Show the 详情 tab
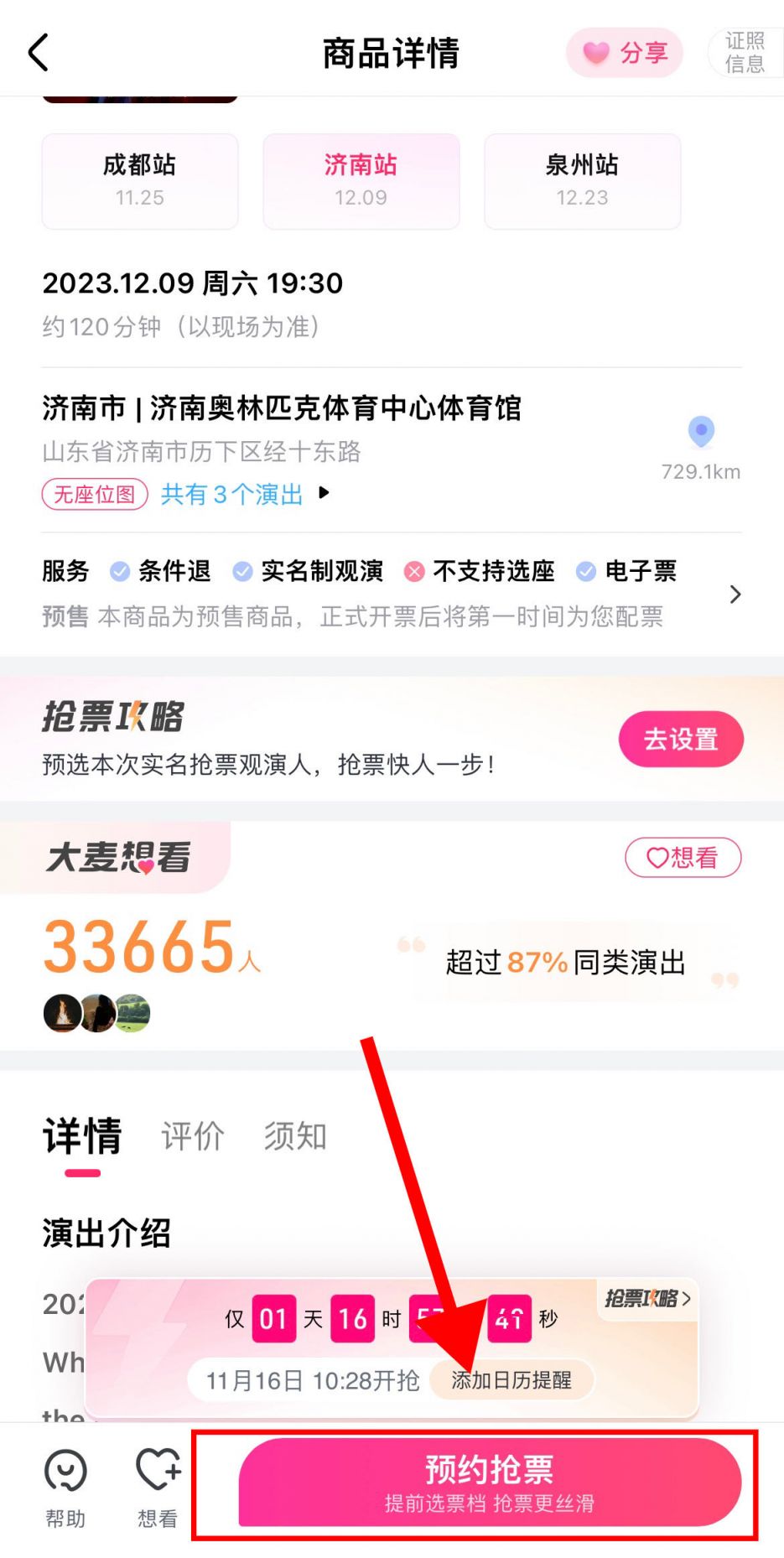This screenshot has height=1558, width=784. click(82, 1137)
